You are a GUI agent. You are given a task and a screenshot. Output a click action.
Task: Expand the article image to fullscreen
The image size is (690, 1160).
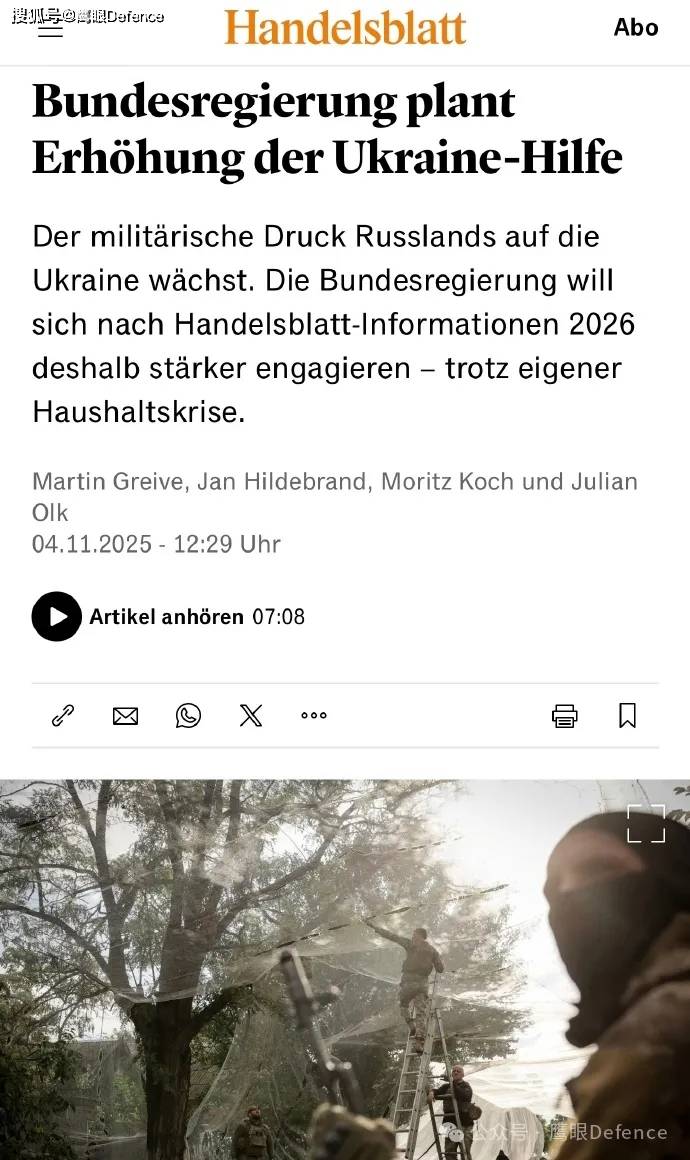tap(645, 824)
